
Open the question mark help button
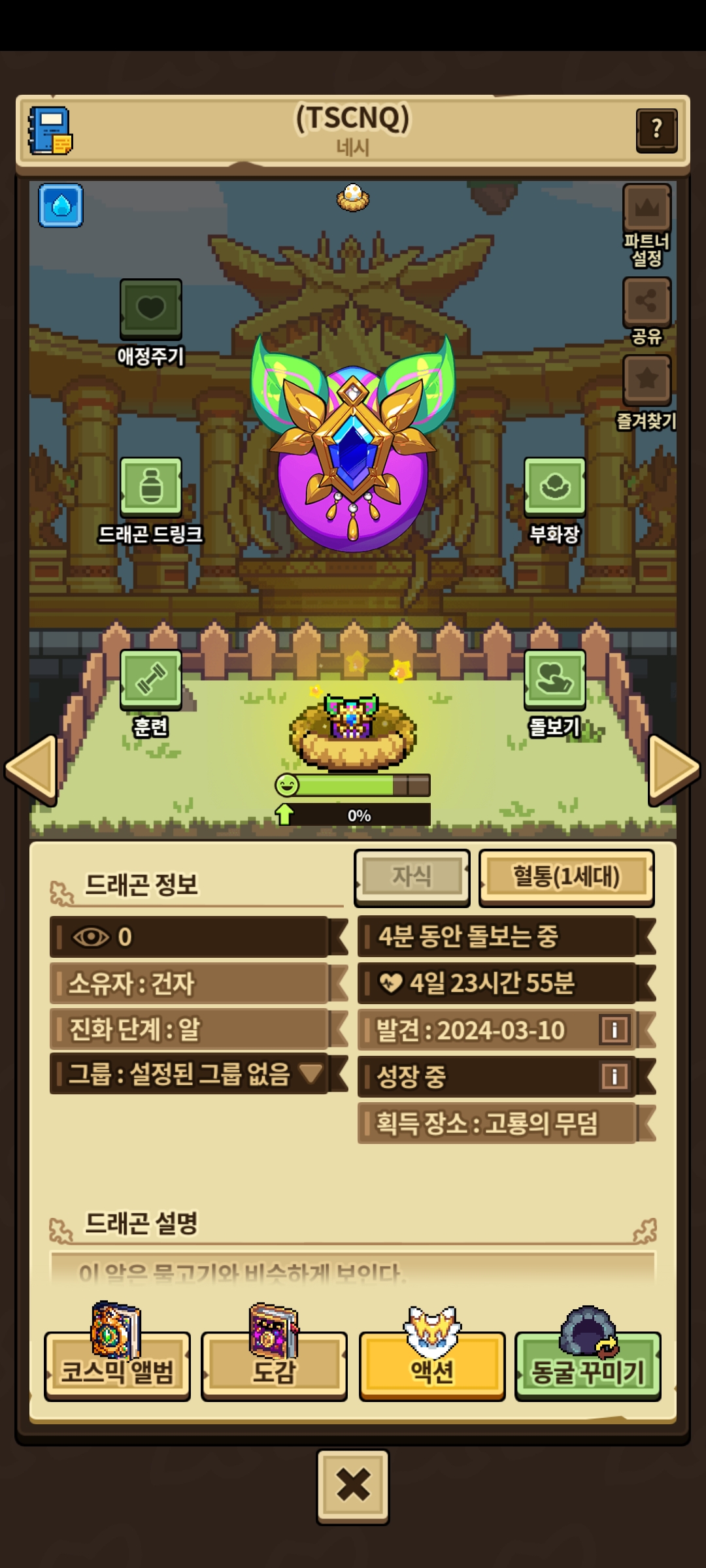[x=656, y=130]
